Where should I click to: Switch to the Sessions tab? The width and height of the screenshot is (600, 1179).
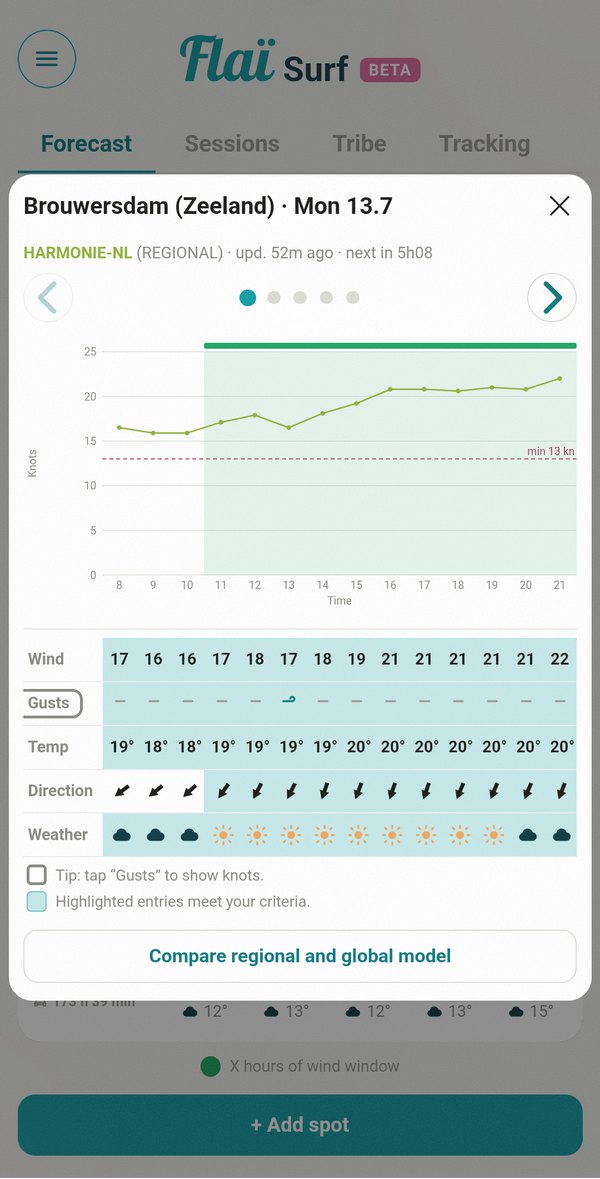point(232,144)
